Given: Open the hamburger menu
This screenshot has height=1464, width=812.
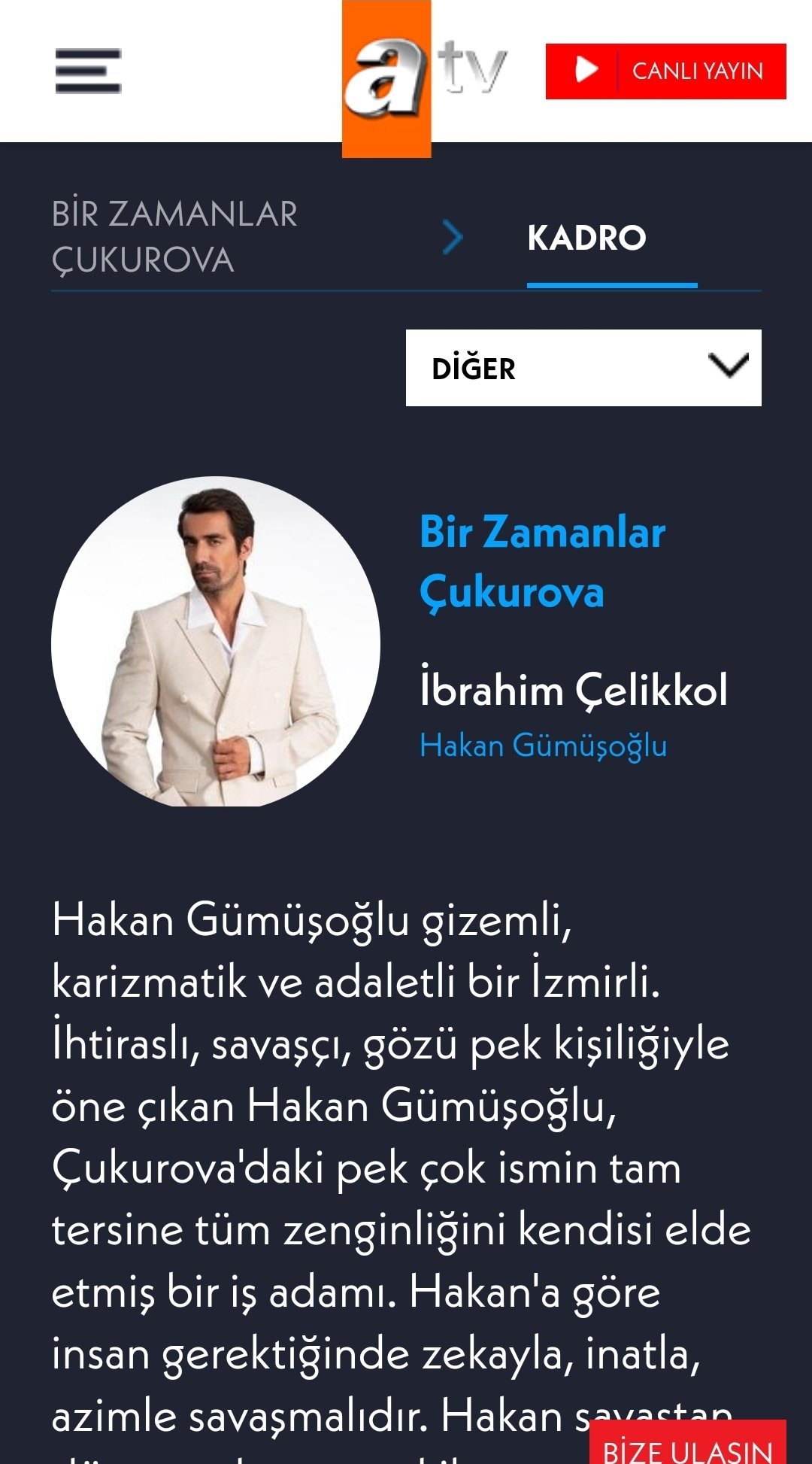Looking at the screenshot, I should click(88, 71).
